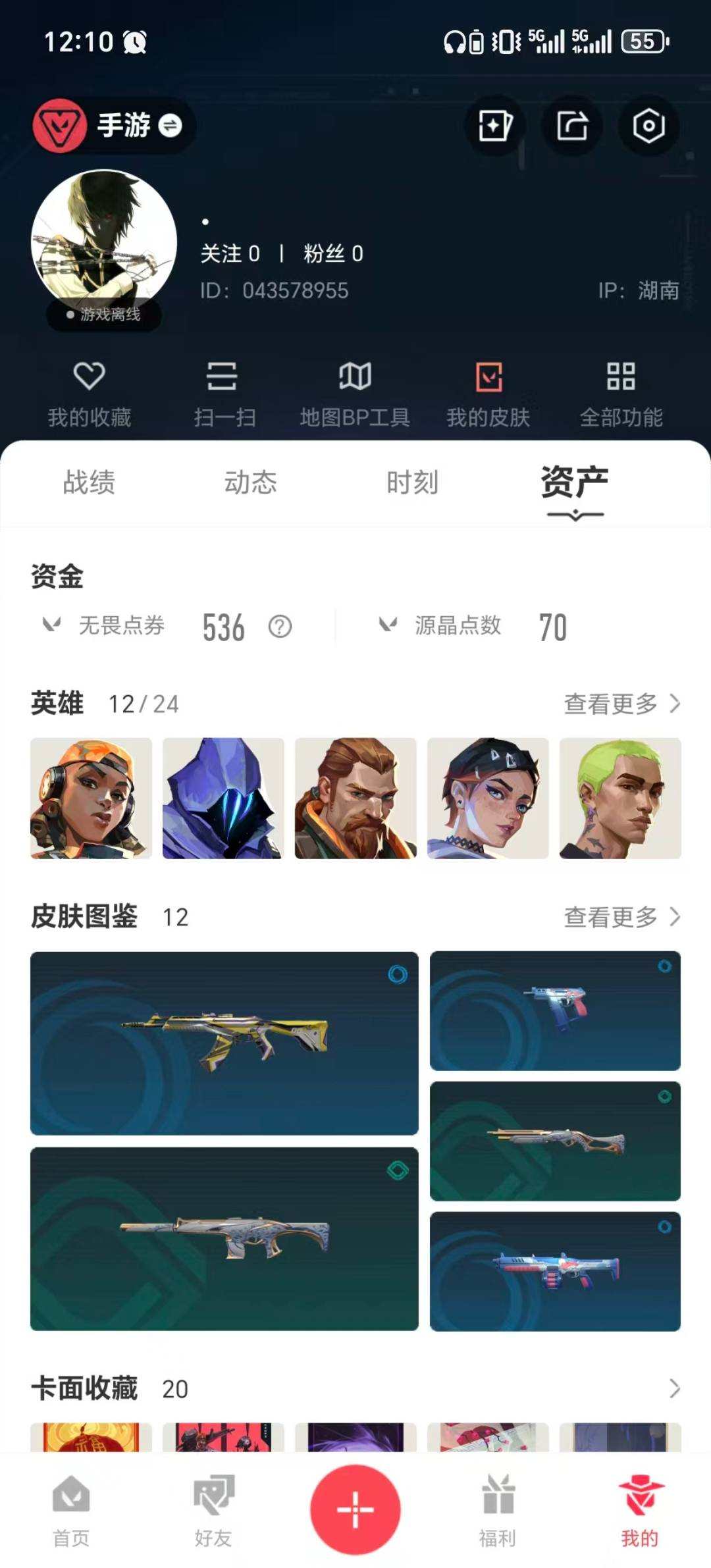Switch game via arrow next to 手游

[170, 126]
